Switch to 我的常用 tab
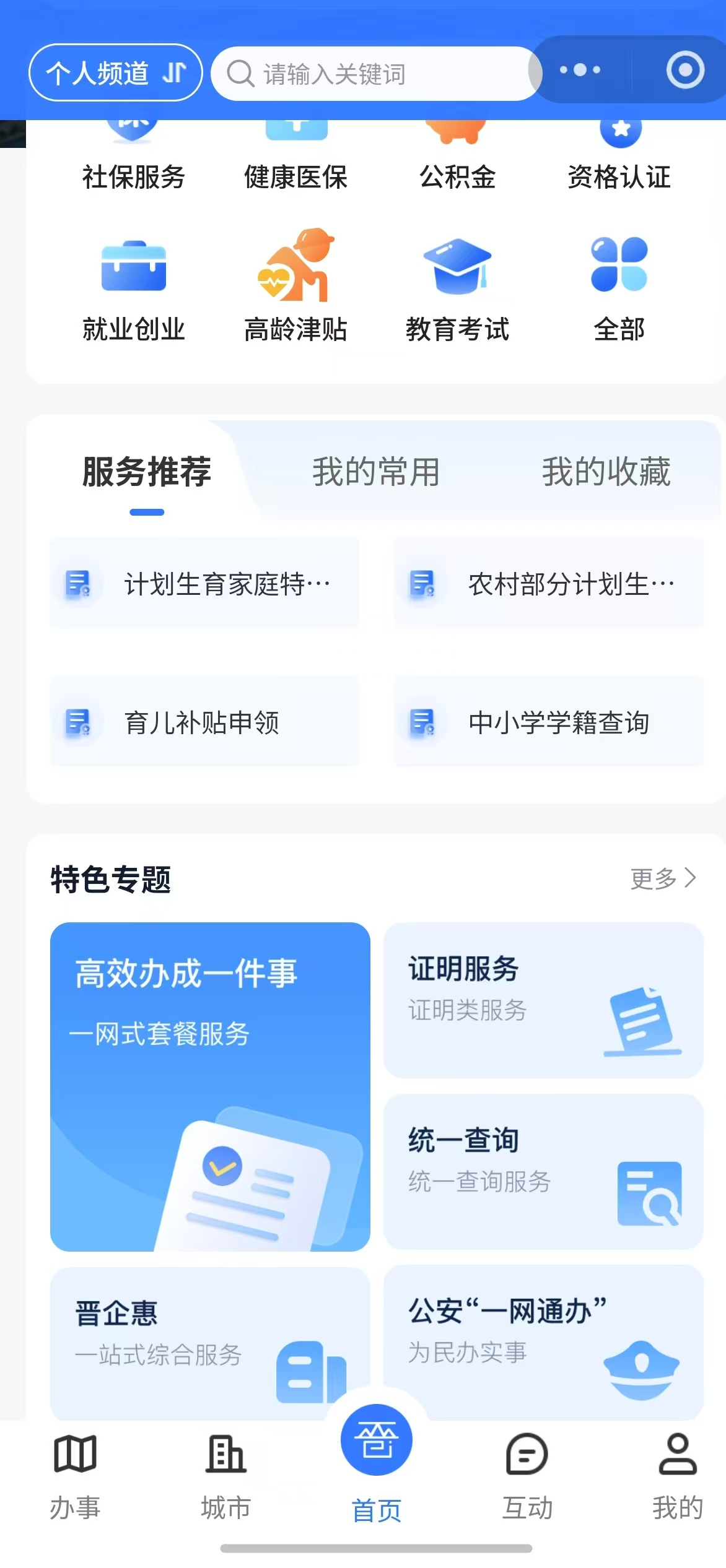726x1568 pixels. click(x=376, y=472)
